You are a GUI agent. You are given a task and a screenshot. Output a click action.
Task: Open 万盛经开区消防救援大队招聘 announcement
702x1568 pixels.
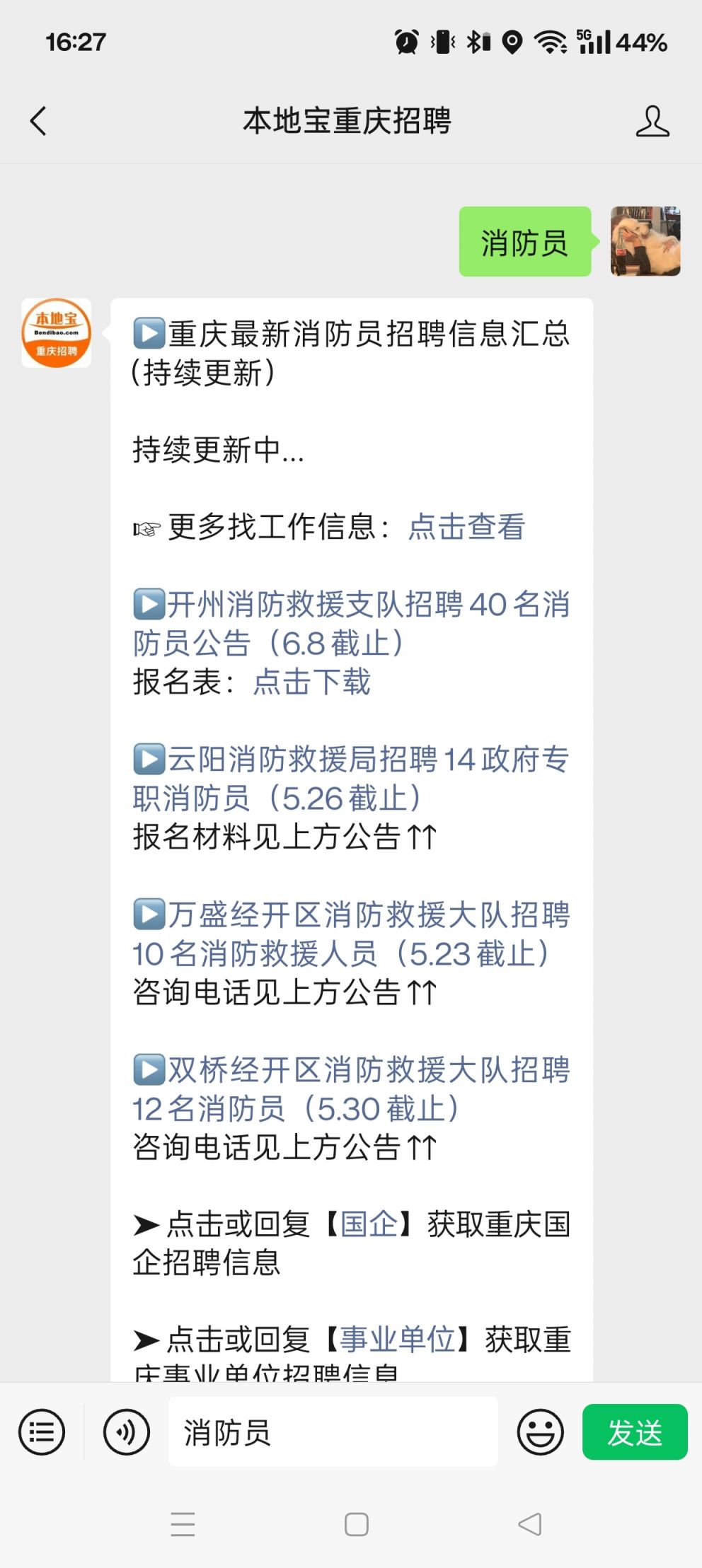coord(352,934)
